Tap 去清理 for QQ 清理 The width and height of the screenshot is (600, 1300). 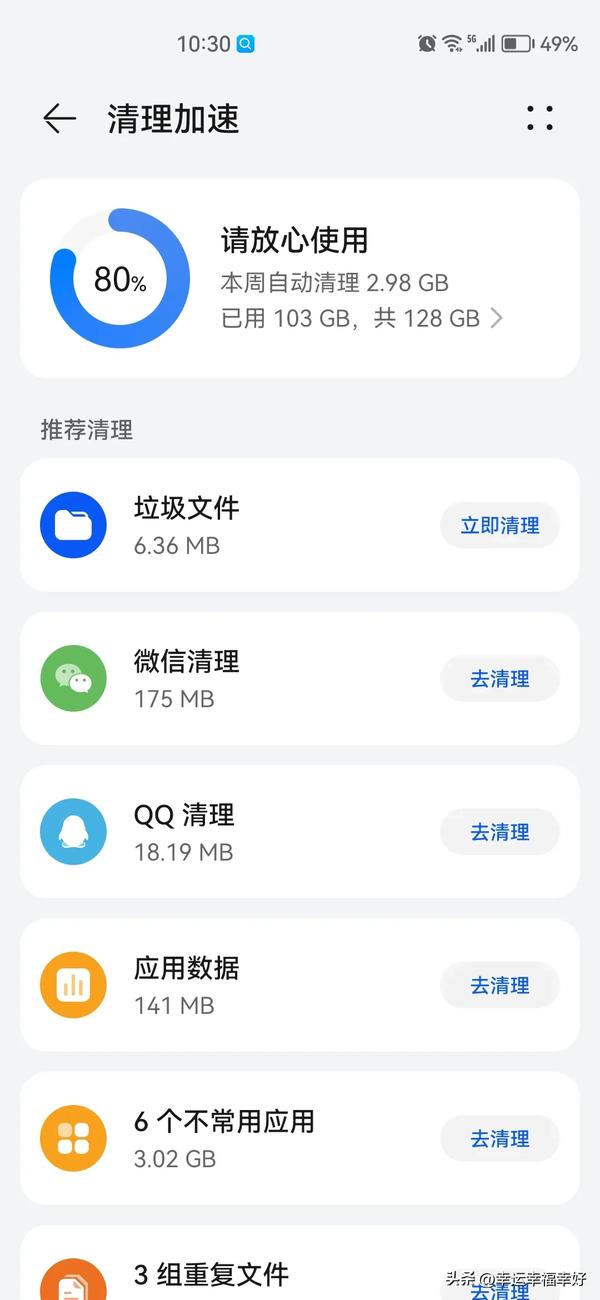[x=500, y=832]
